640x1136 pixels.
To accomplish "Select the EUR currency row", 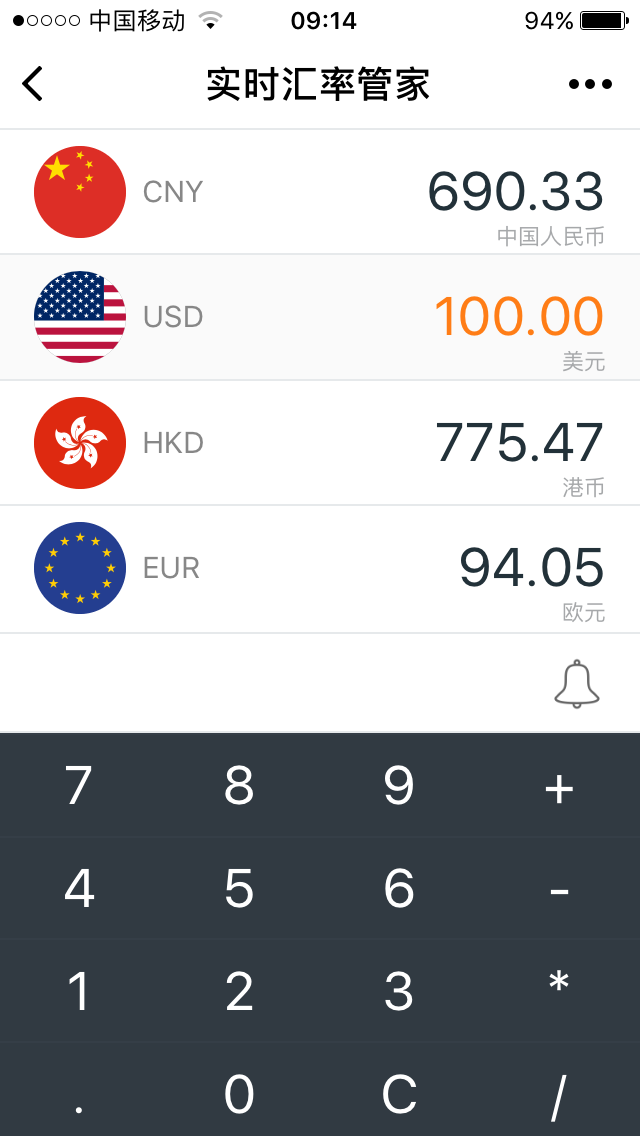I will 320,568.
